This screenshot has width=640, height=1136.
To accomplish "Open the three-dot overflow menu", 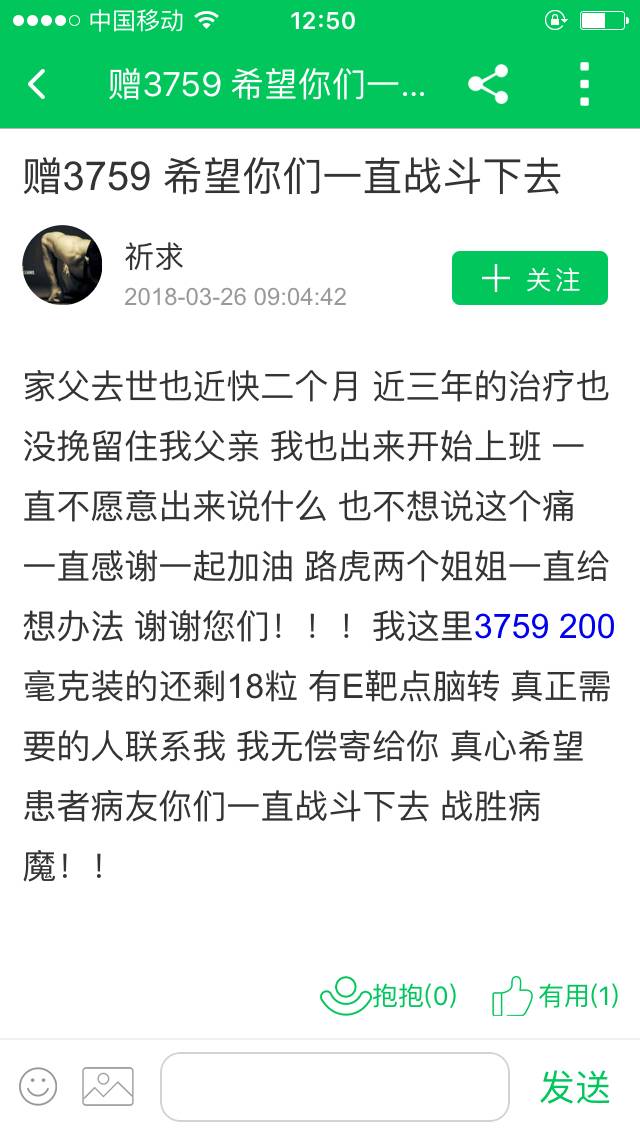I will (x=586, y=84).
